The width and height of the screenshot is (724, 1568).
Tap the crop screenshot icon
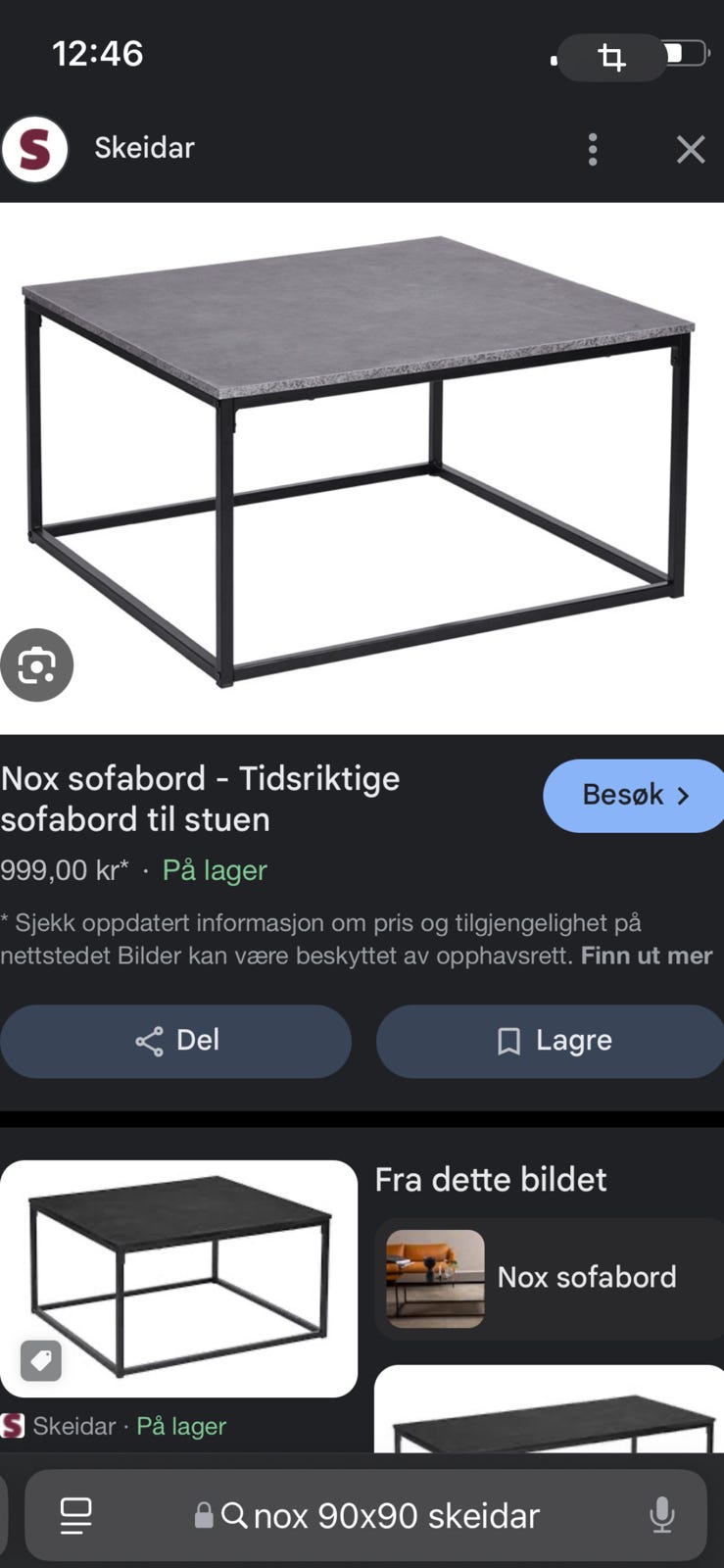coord(612,57)
